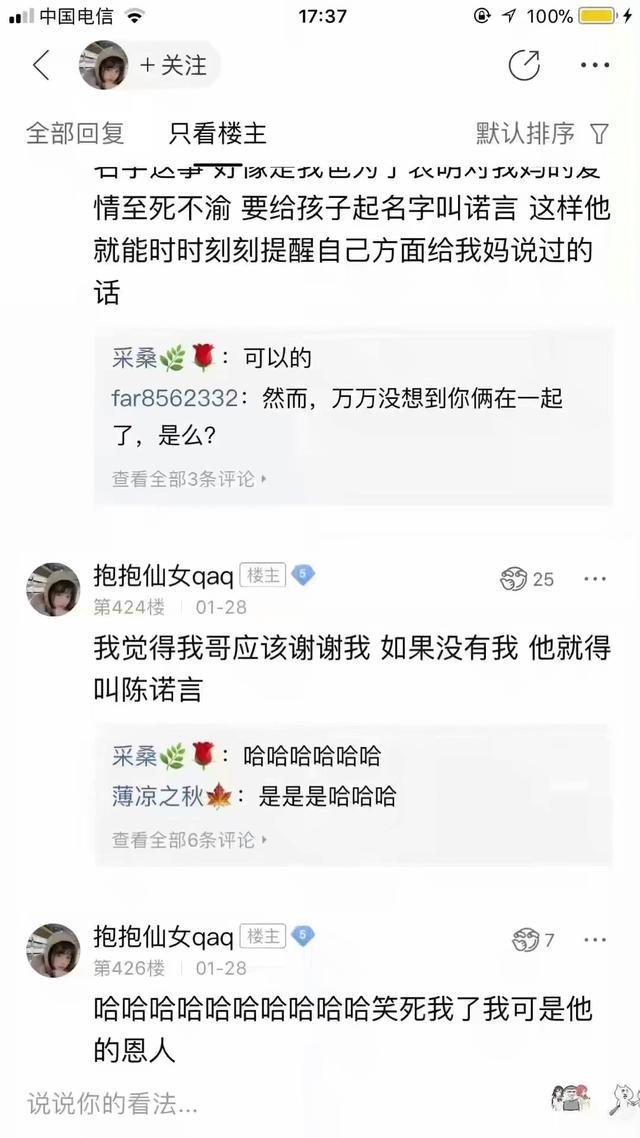
Task: Switch to the 全部回复 tab
Action: coord(75,133)
